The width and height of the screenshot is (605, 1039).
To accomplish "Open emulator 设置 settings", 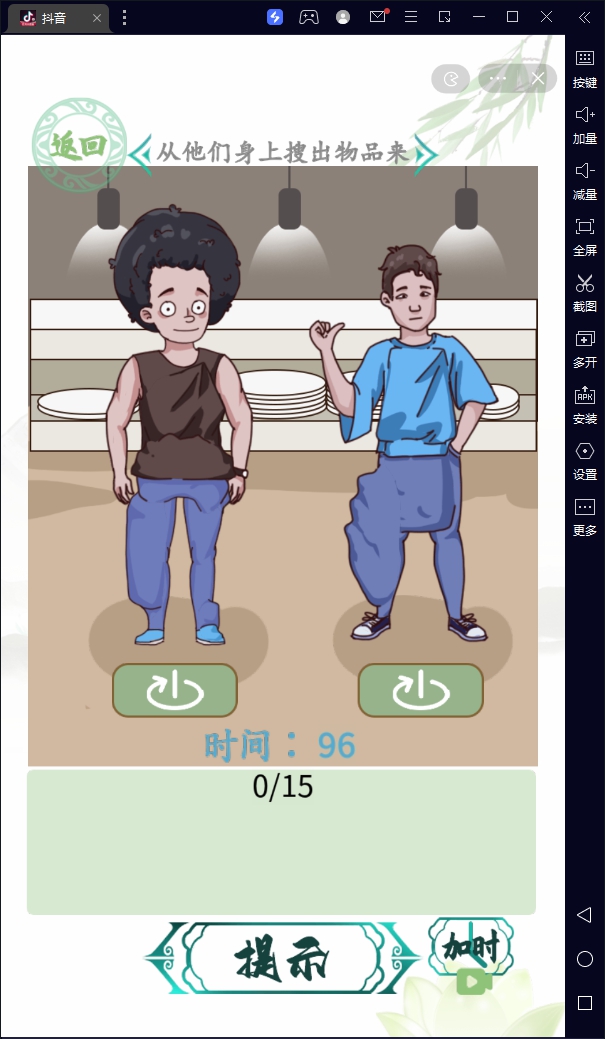I will click(x=585, y=460).
